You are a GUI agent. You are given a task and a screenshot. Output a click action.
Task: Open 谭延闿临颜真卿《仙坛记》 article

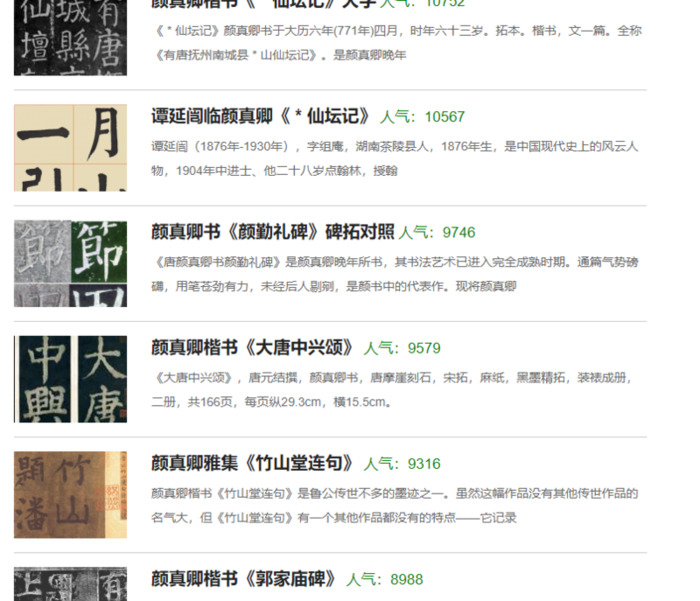tap(261, 117)
